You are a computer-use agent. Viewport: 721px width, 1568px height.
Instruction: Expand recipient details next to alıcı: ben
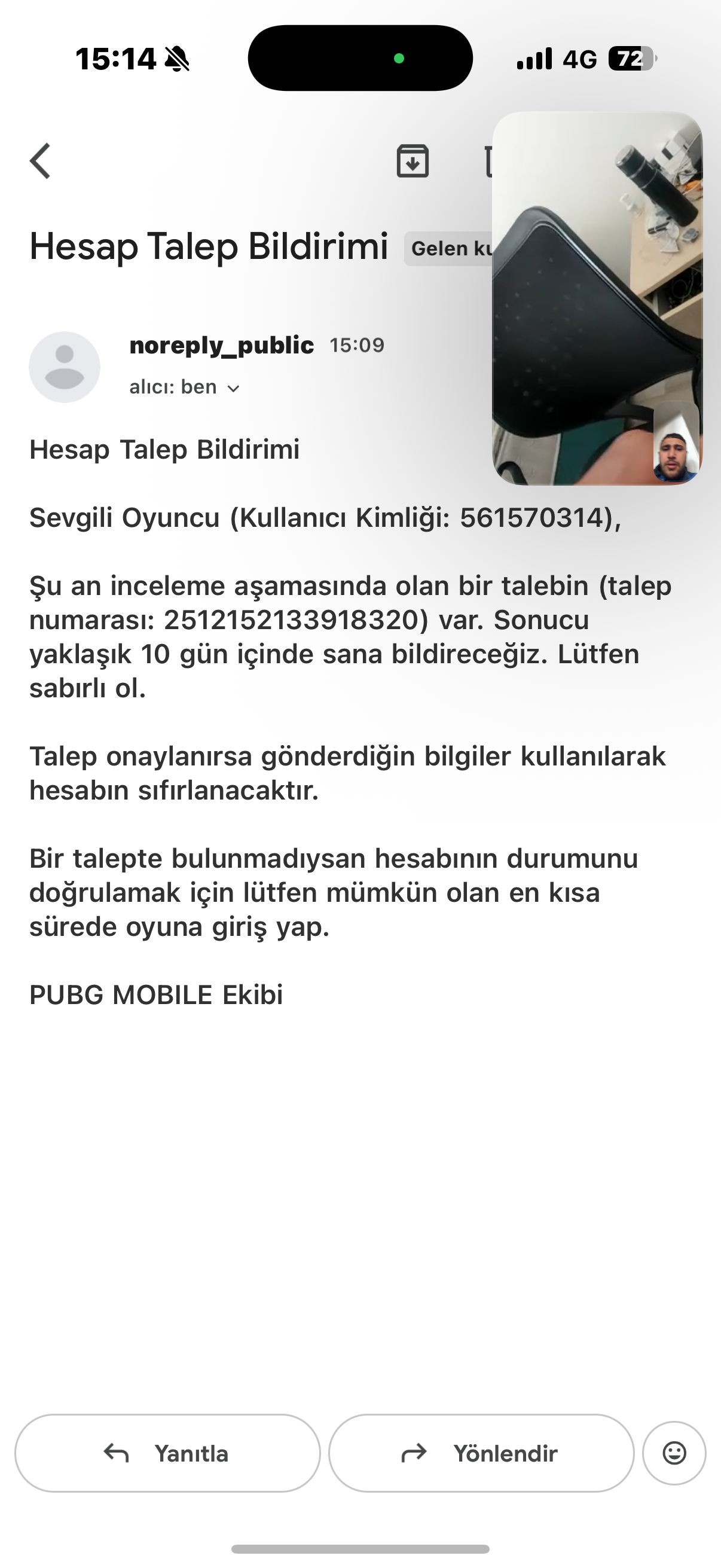(233, 388)
